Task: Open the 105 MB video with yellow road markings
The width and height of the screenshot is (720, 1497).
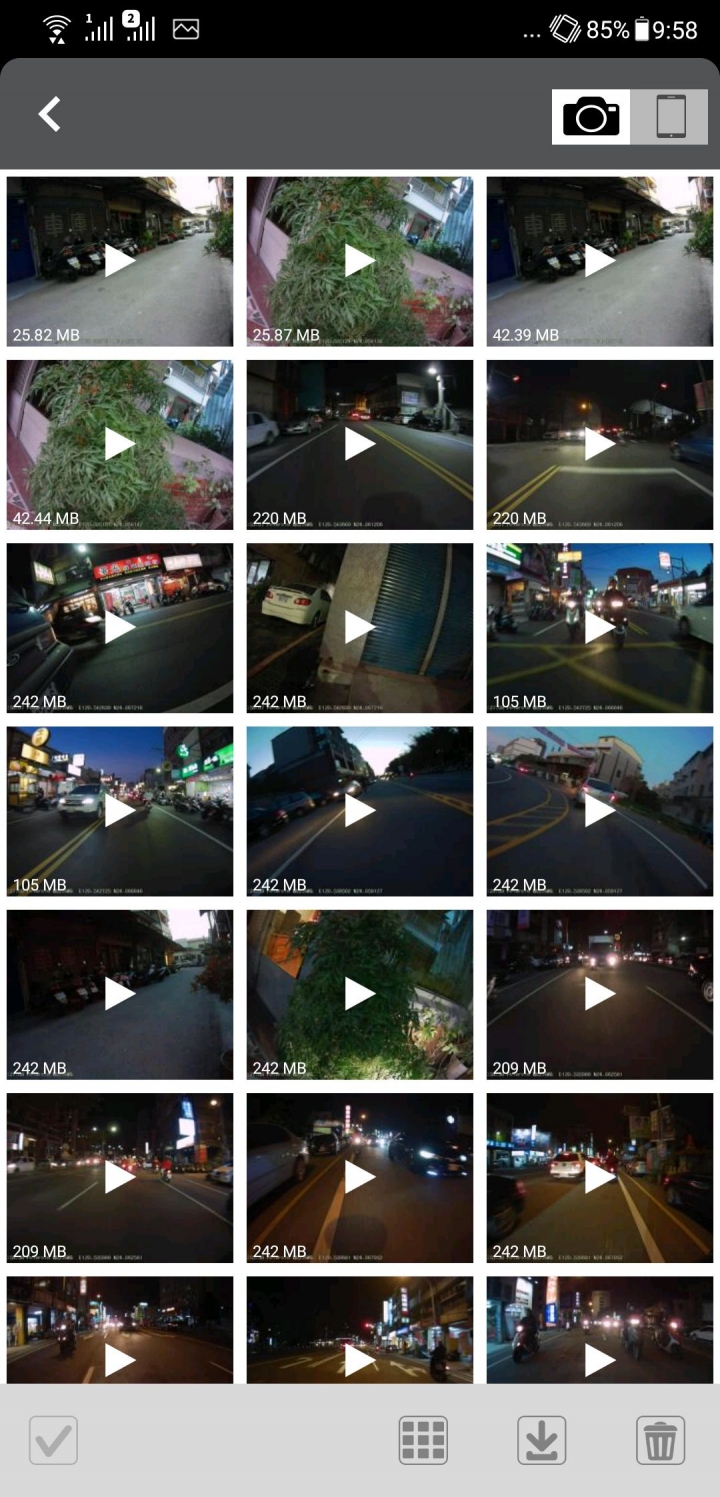Action: pyautogui.click(x=600, y=627)
